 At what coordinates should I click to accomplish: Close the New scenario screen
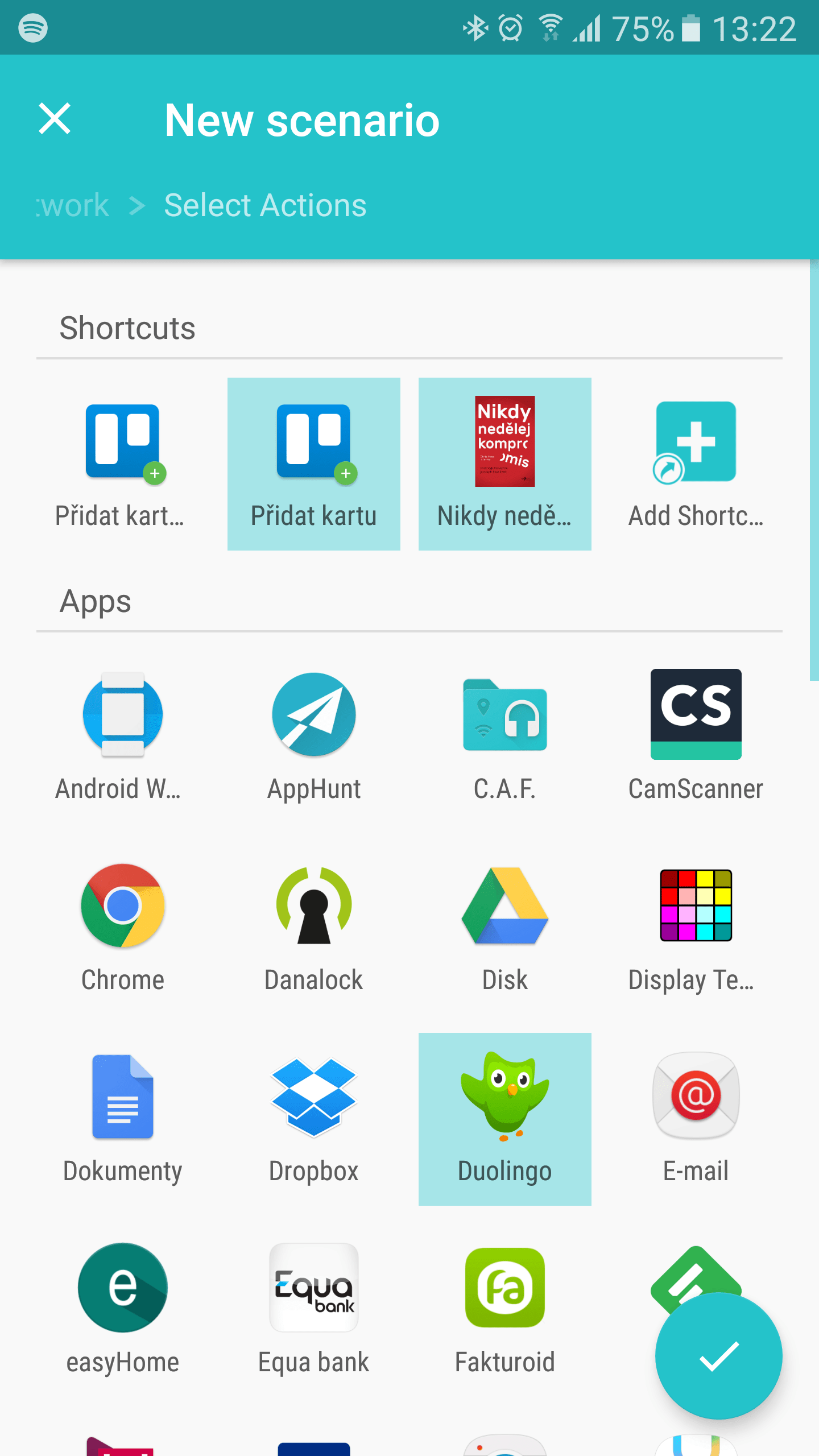point(55,119)
